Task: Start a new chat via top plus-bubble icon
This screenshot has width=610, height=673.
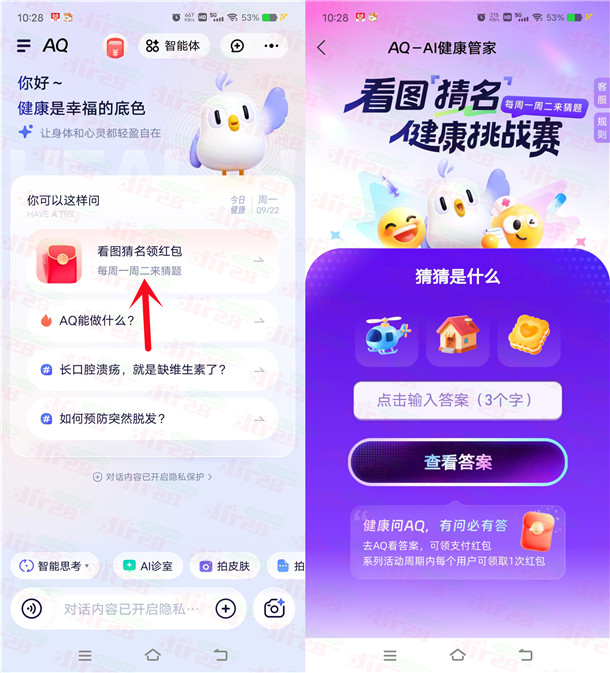Action: (237, 46)
